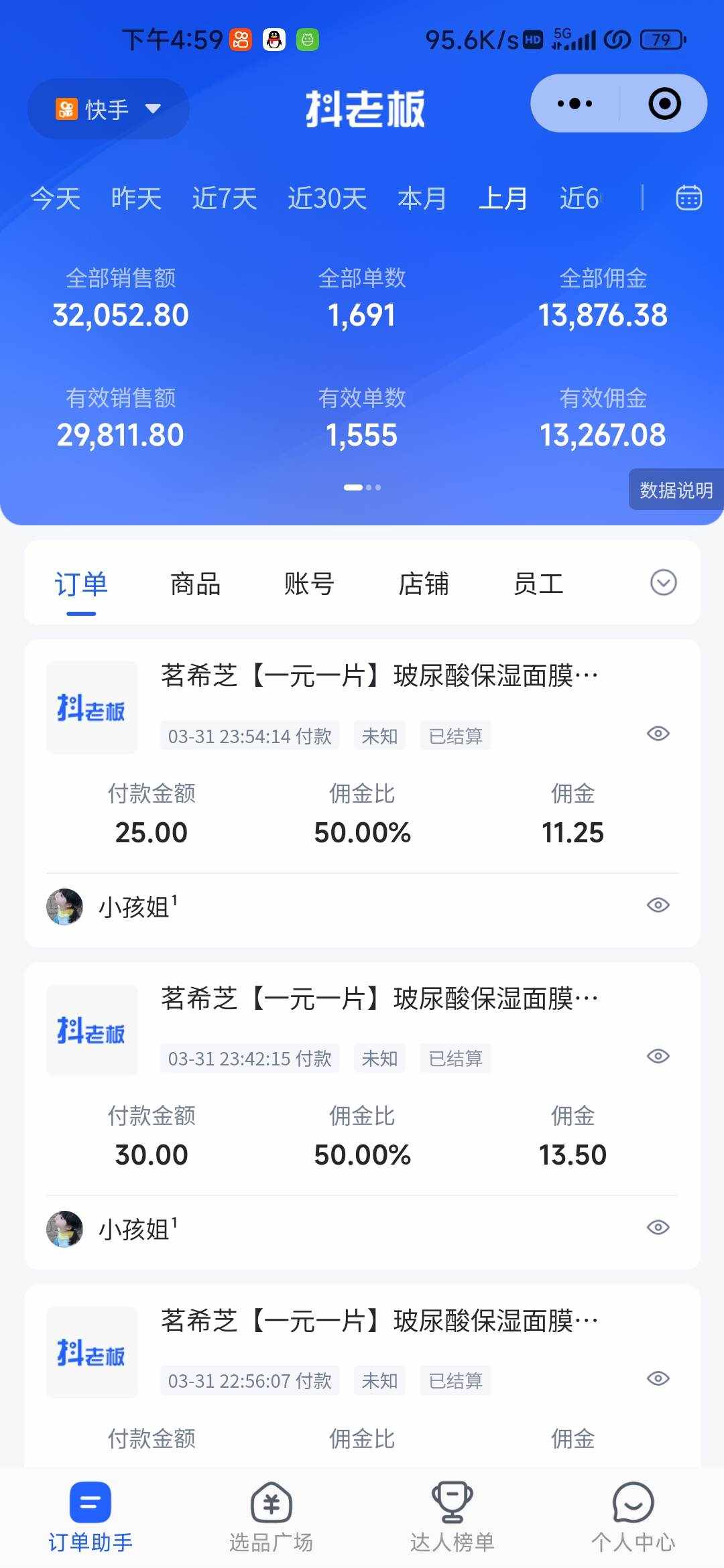The image size is (724, 1568).
Task: Choose the 近30天 time filter
Action: pyautogui.click(x=327, y=198)
